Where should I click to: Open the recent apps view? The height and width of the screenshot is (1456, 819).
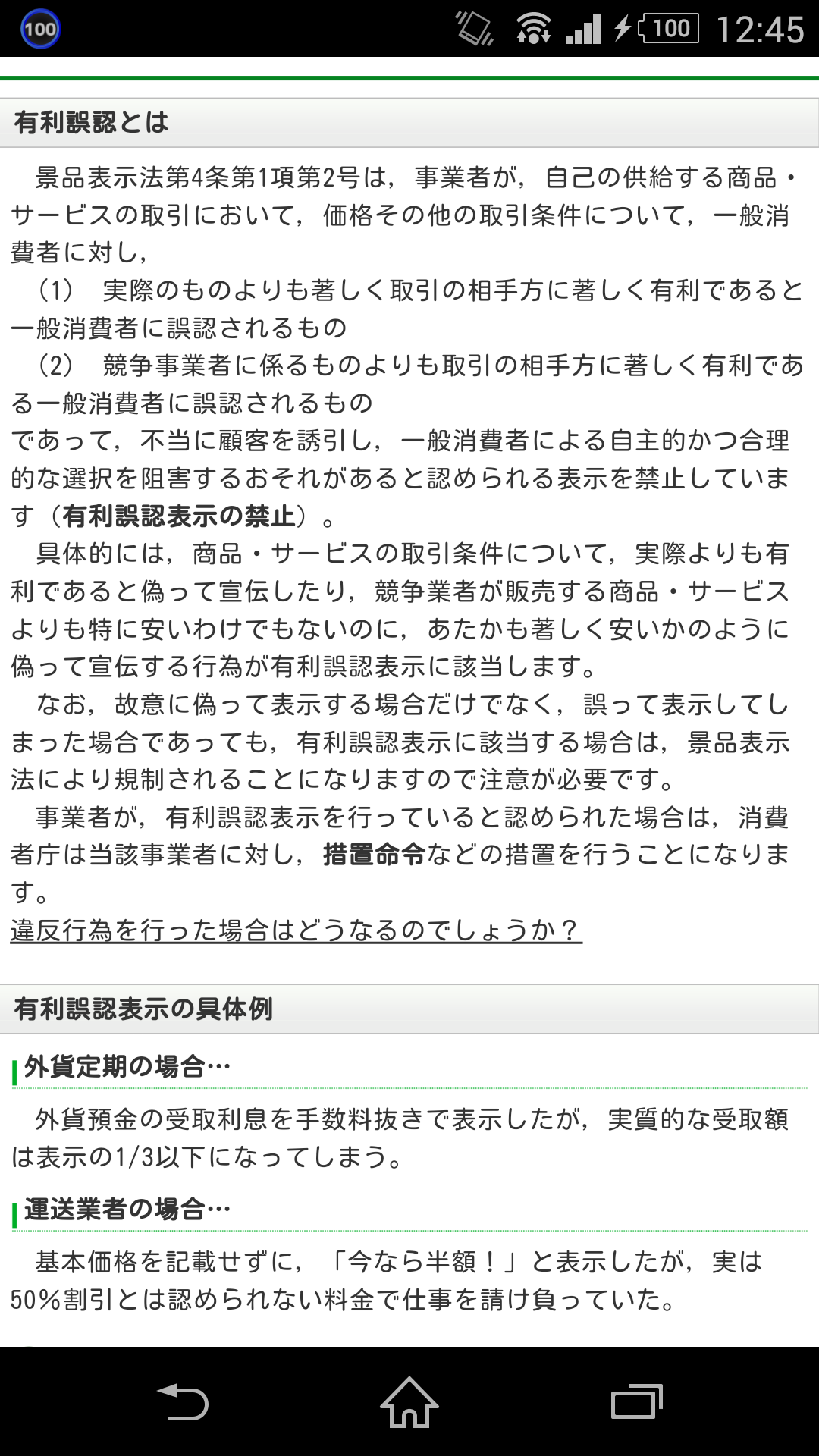click(636, 1402)
